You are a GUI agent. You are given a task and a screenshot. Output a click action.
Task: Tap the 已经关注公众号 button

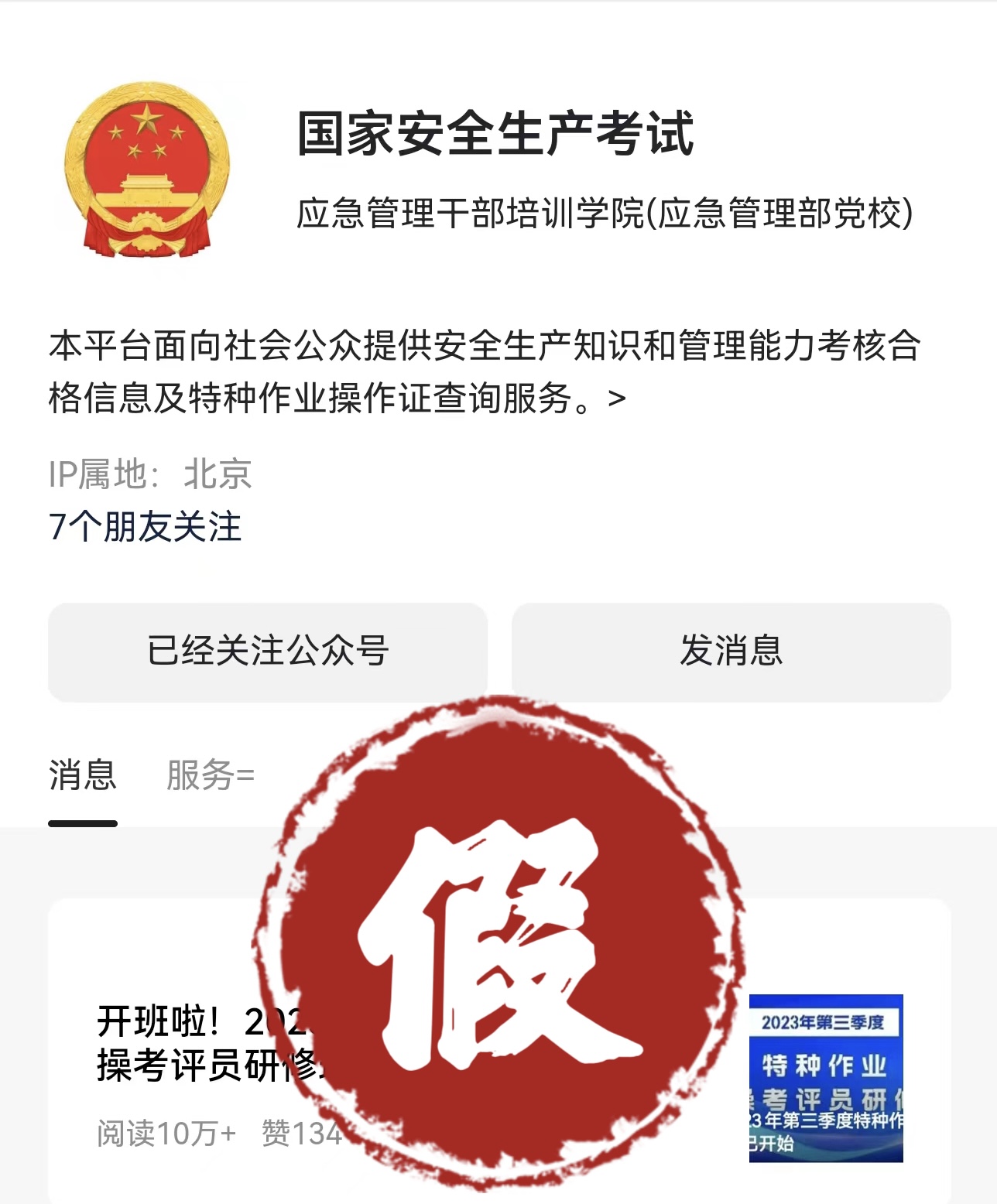[268, 652]
